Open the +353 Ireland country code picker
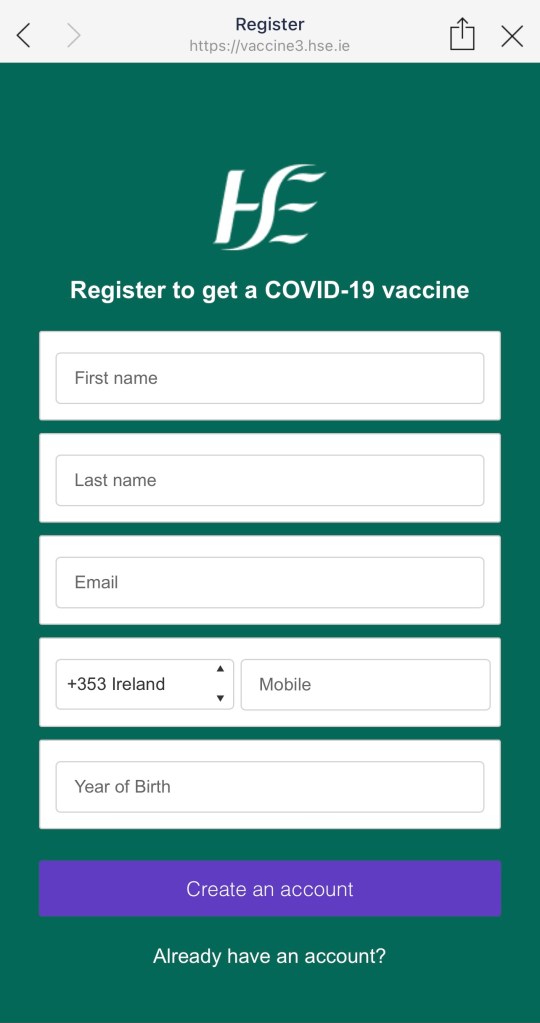The height and width of the screenshot is (1023, 540). pyautogui.click(x=145, y=684)
